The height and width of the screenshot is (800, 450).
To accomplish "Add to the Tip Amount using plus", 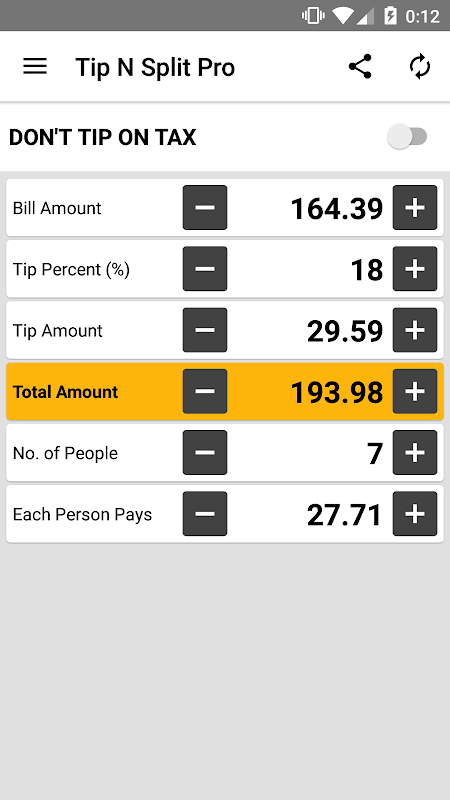I will pyautogui.click(x=415, y=330).
